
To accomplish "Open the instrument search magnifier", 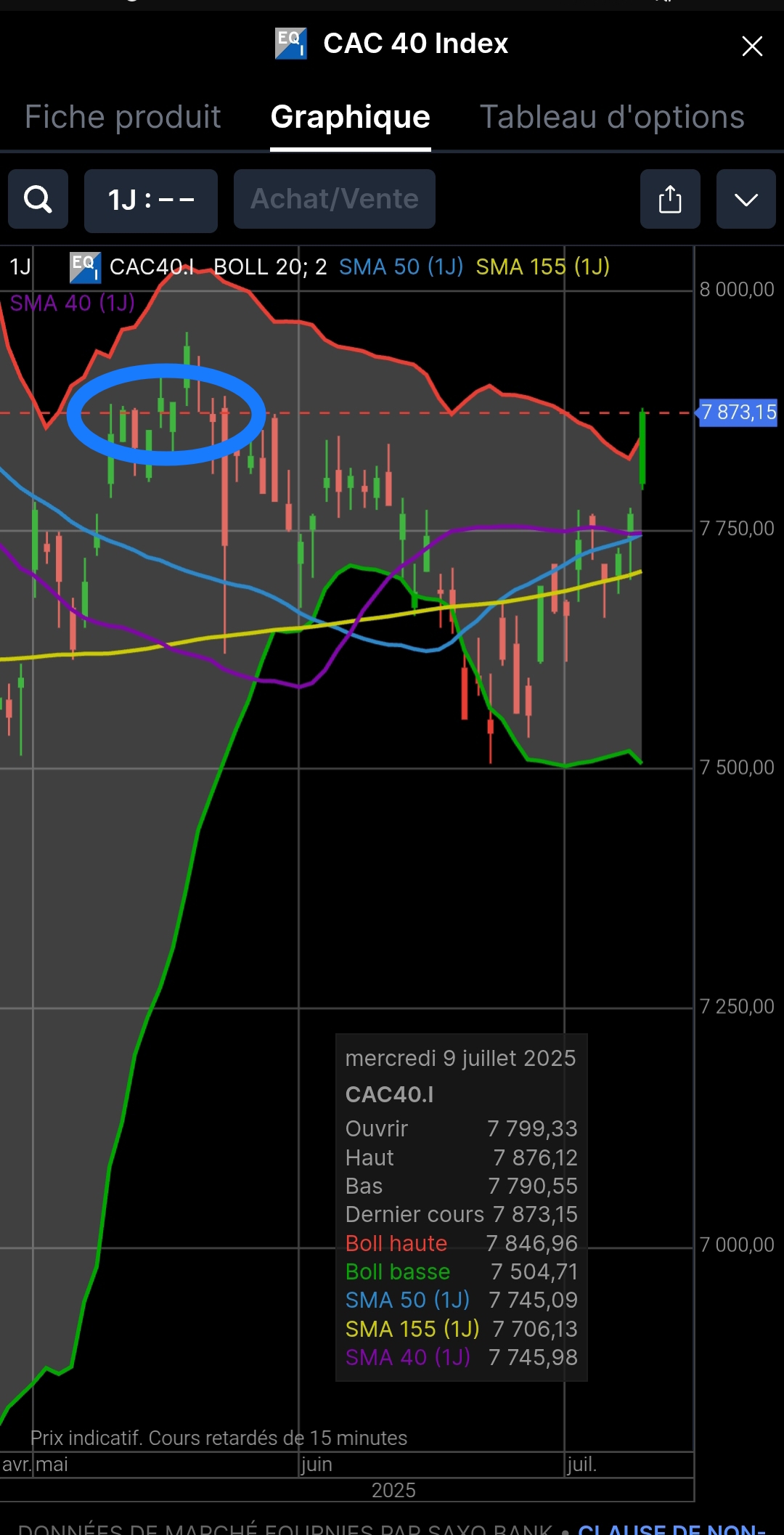I will point(38,199).
